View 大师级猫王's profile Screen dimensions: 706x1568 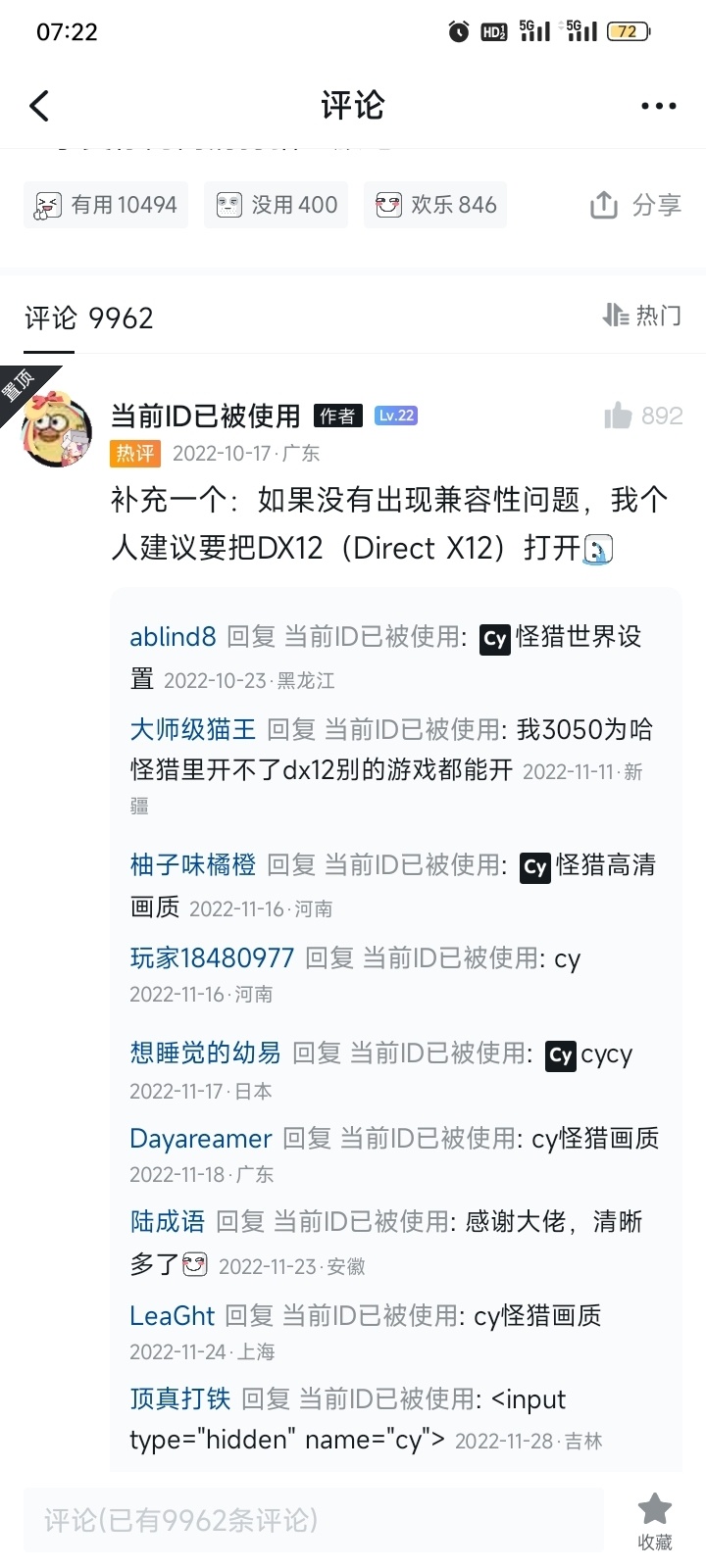click(193, 729)
